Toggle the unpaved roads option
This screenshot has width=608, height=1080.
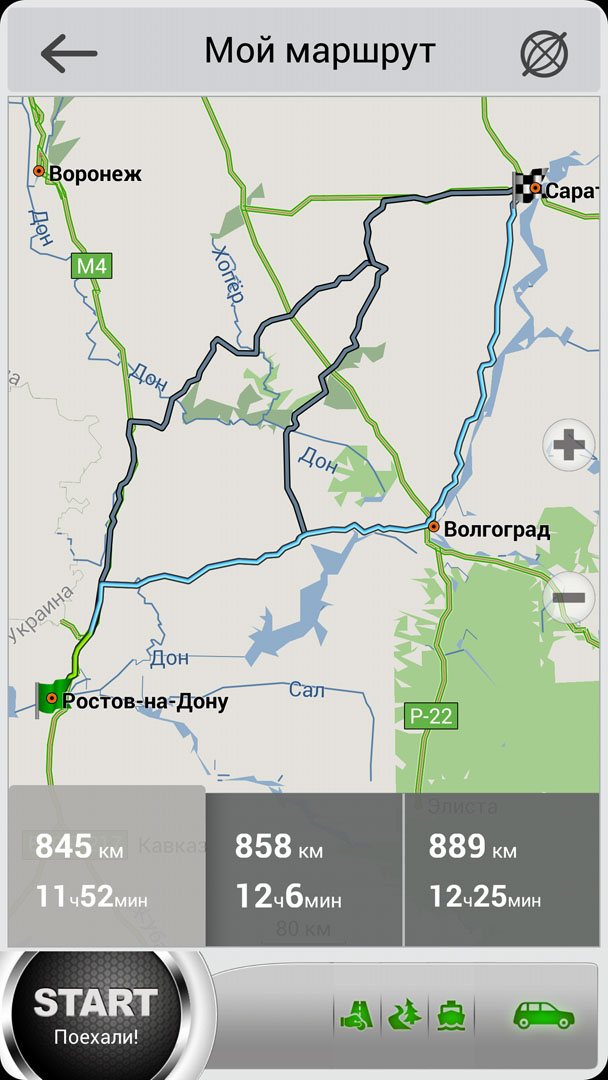click(x=404, y=1016)
